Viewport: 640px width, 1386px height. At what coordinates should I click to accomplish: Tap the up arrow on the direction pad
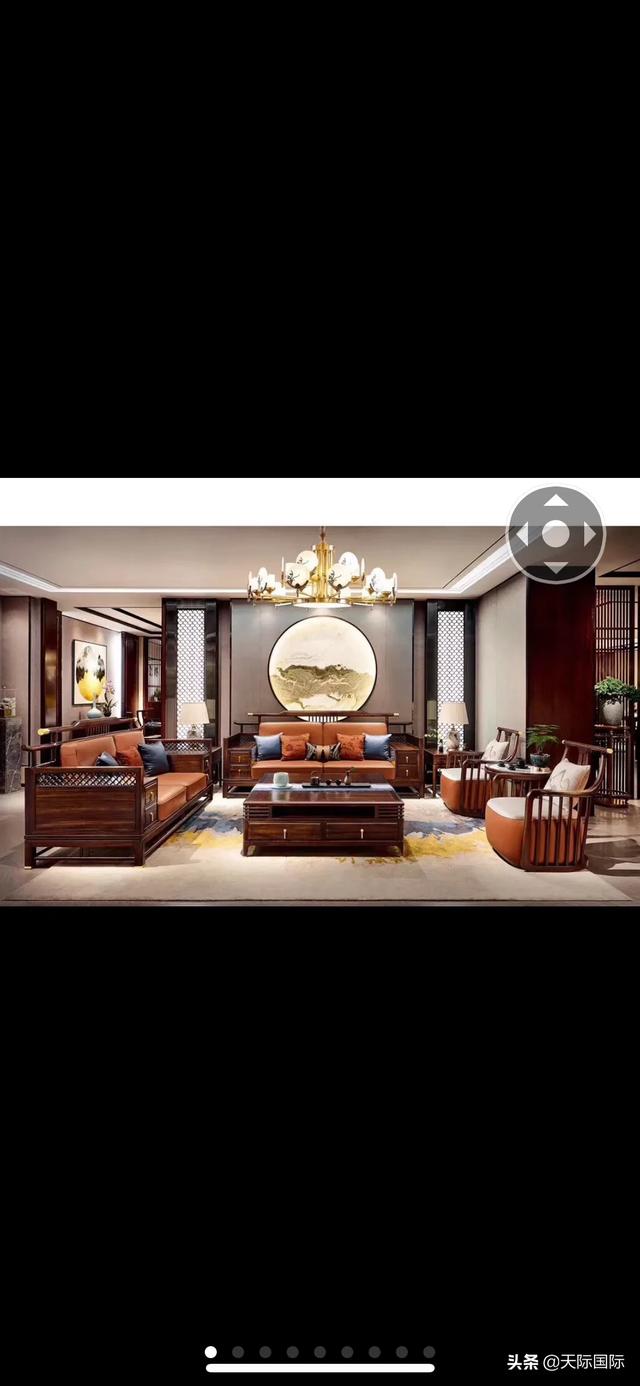point(556,503)
